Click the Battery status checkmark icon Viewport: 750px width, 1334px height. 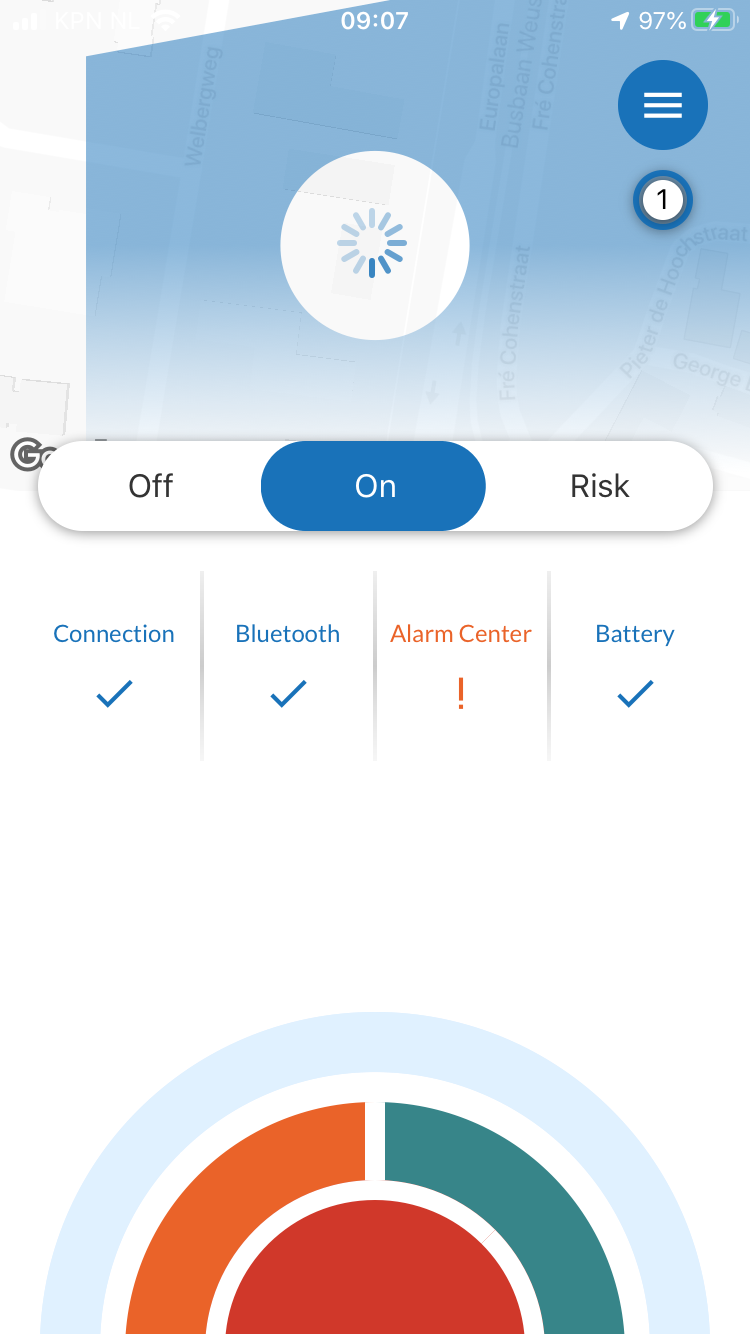[634, 694]
